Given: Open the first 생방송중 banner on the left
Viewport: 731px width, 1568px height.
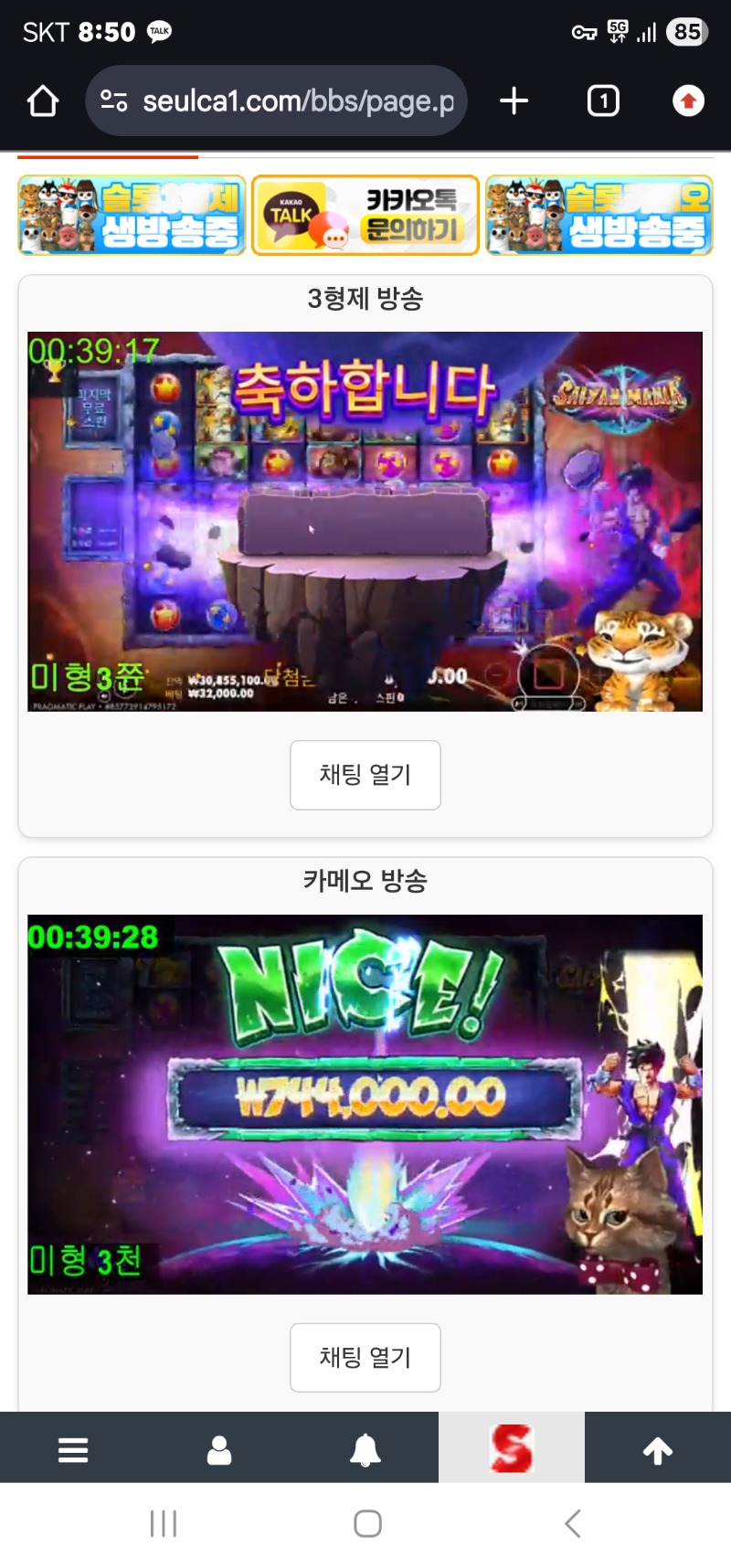Looking at the screenshot, I should (132, 216).
